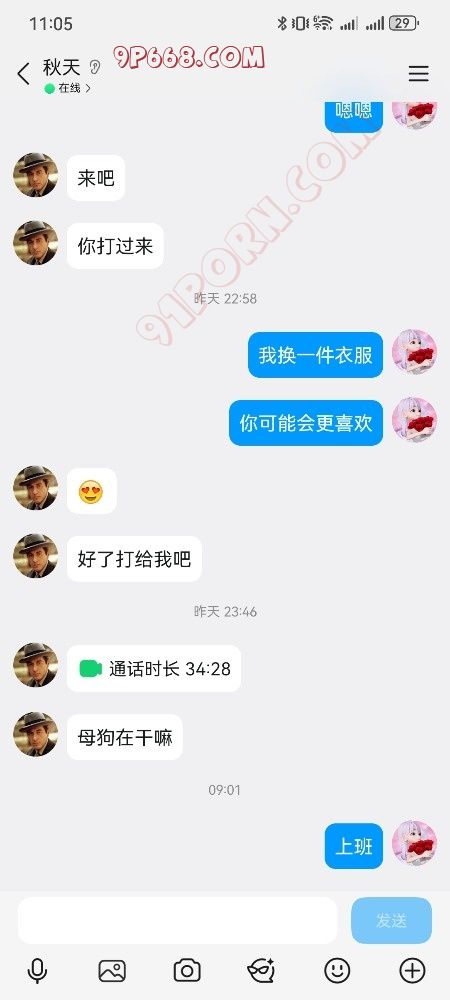The image size is (450, 1000).
Task: Open the camera to take a photo
Action: tap(187, 971)
